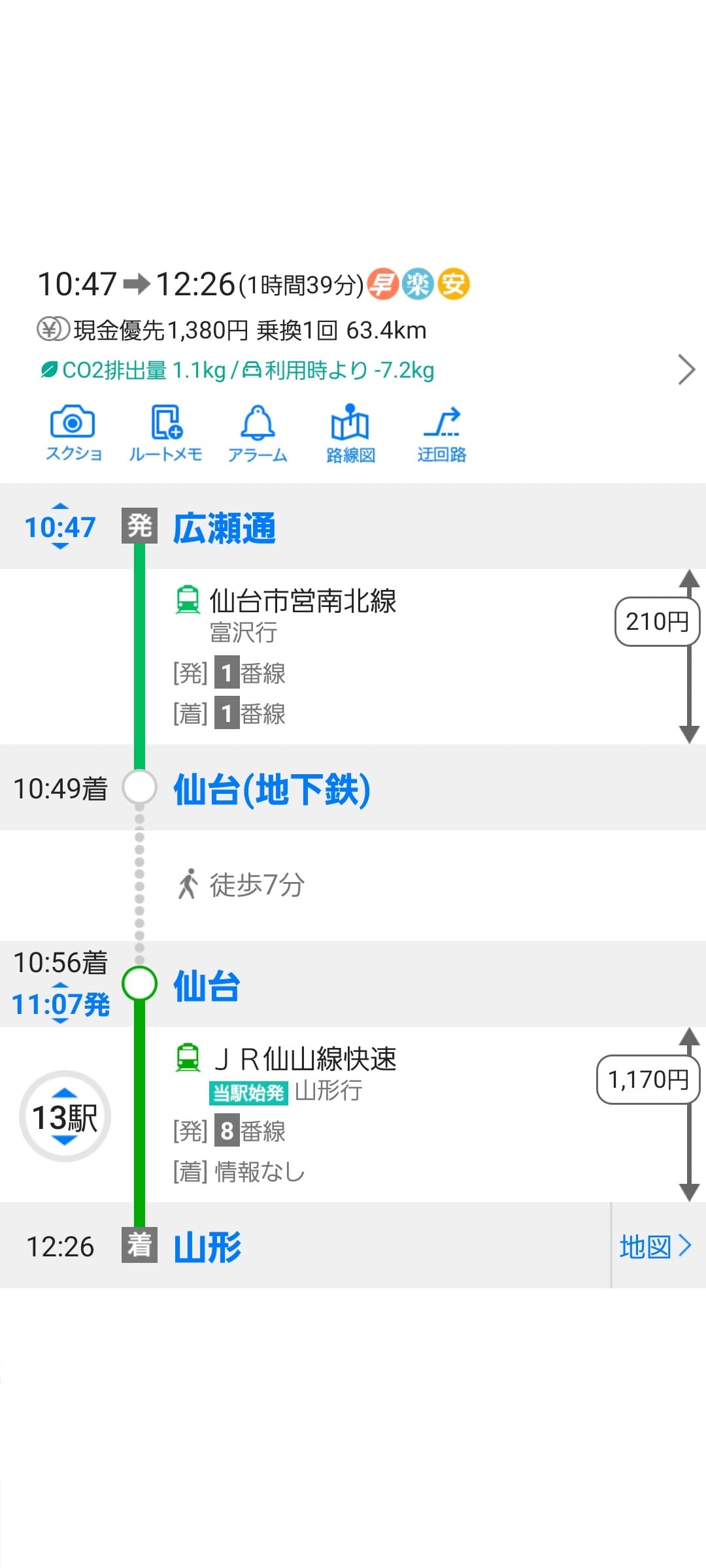Change the 10:47 departure time
Screen dimensions: 706x1568
[60, 527]
